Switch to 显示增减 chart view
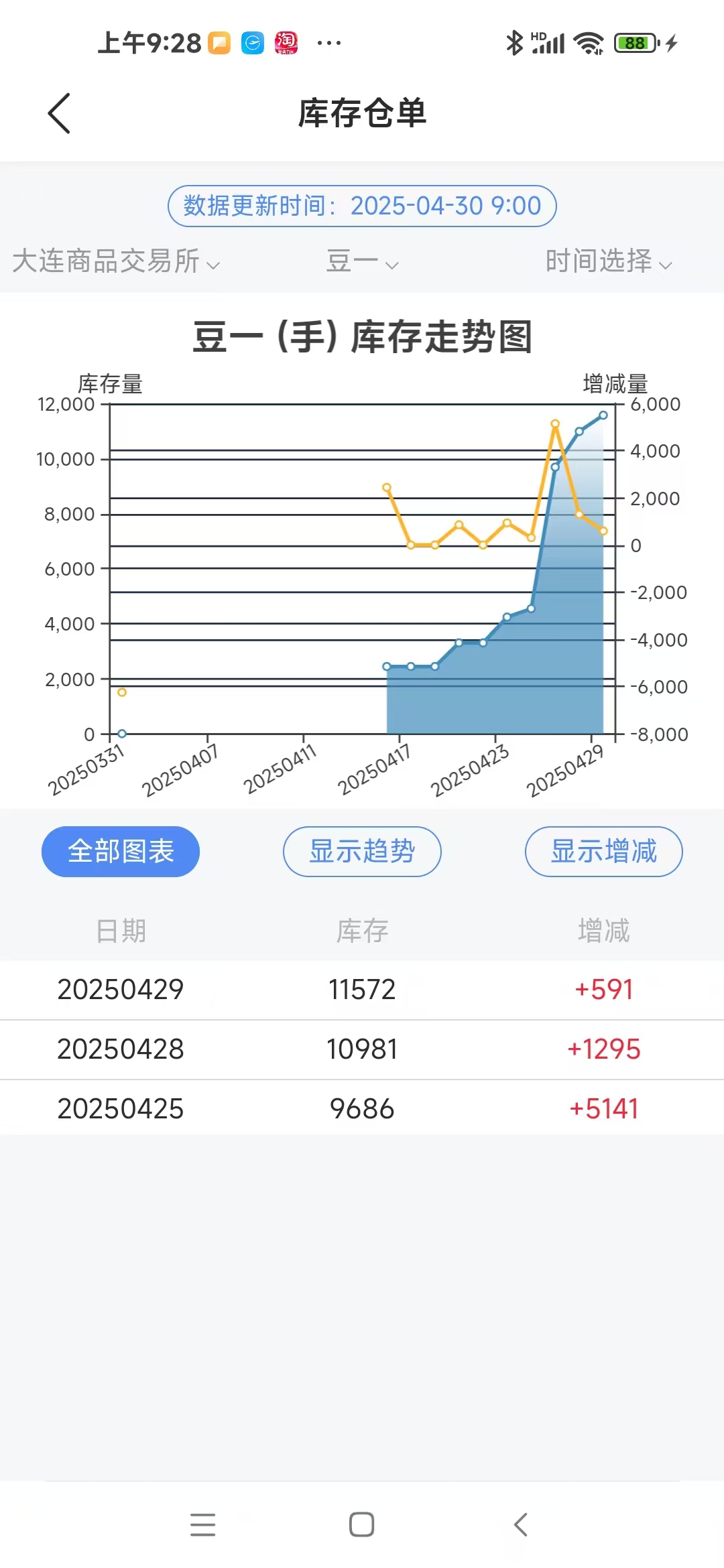 point(603,852)
